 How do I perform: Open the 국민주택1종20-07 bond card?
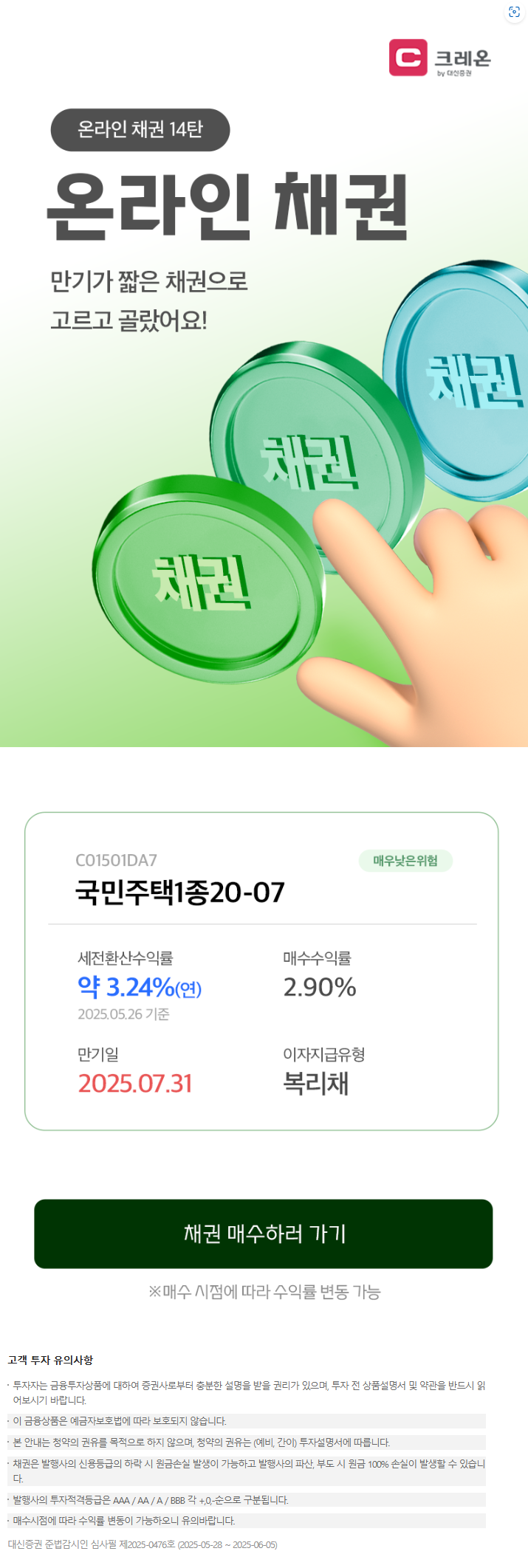261,970
